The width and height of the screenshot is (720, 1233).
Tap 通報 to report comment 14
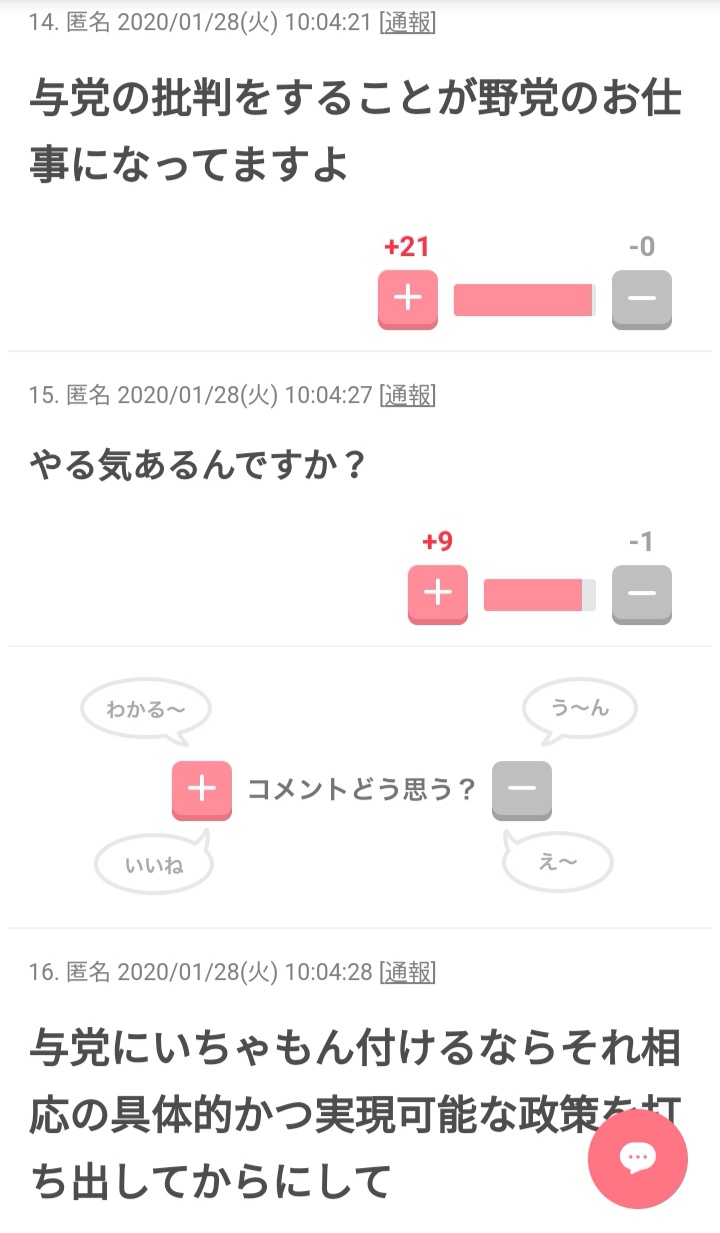coord(408,23)
